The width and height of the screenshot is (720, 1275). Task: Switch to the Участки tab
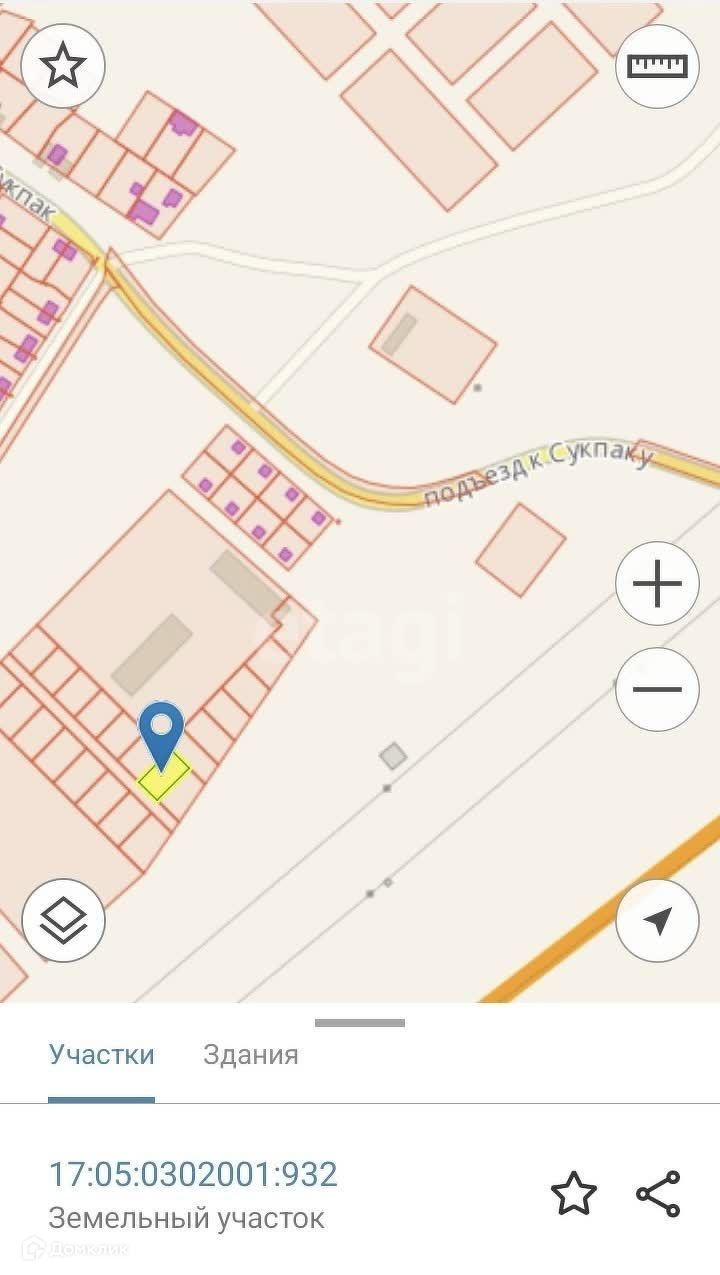tap(102, 1054)
